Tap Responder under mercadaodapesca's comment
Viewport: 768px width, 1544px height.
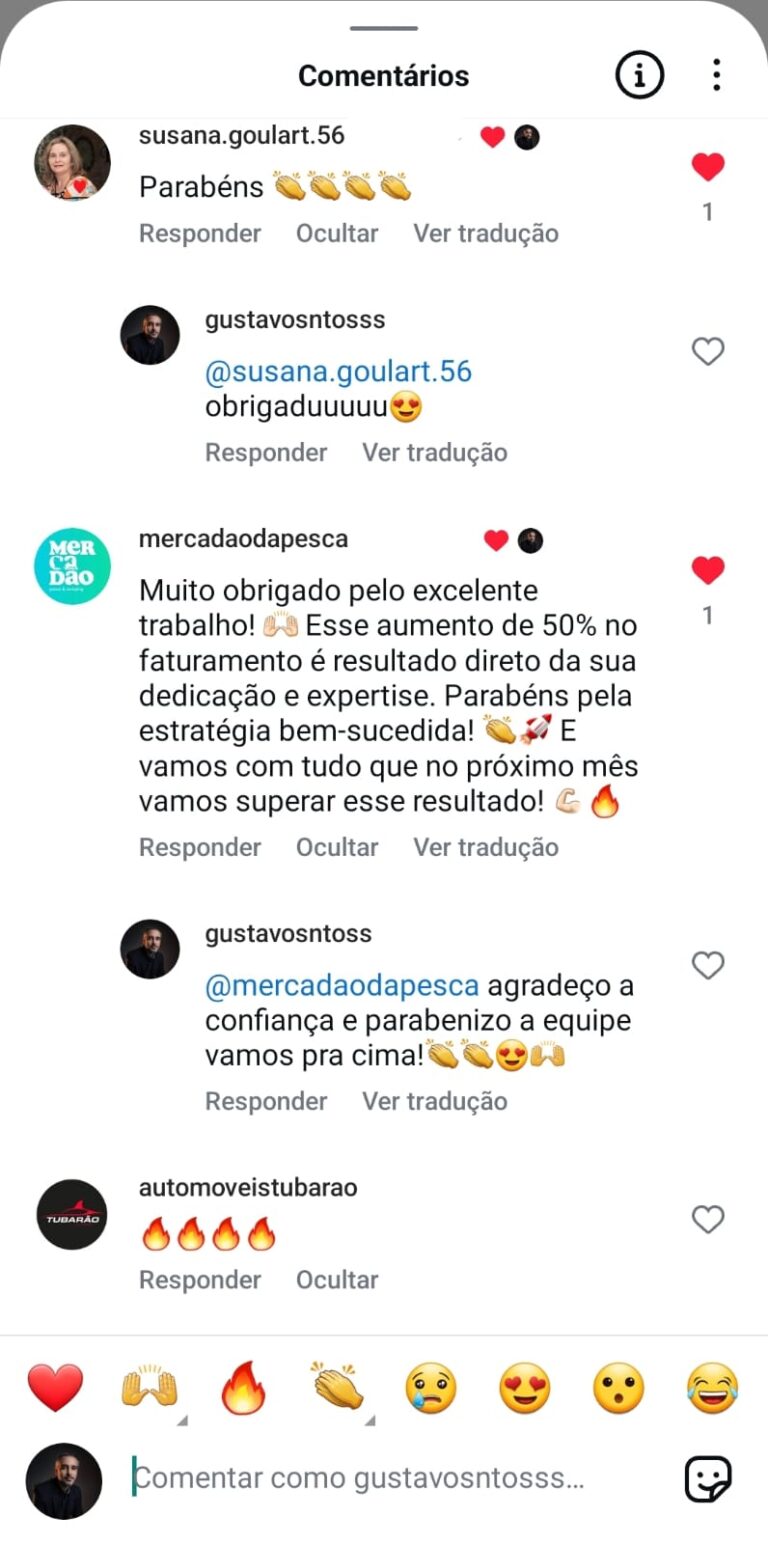point(199,847)
